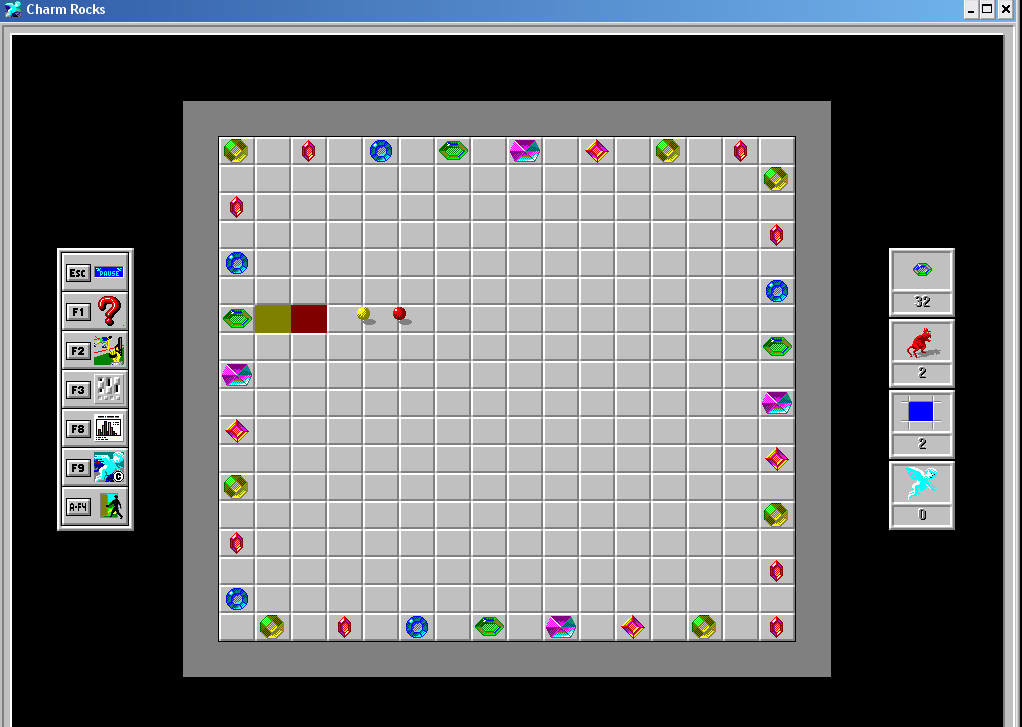1022x727 pixels.
Task: Open the F9 about/copyright panel
Action: 95,467
